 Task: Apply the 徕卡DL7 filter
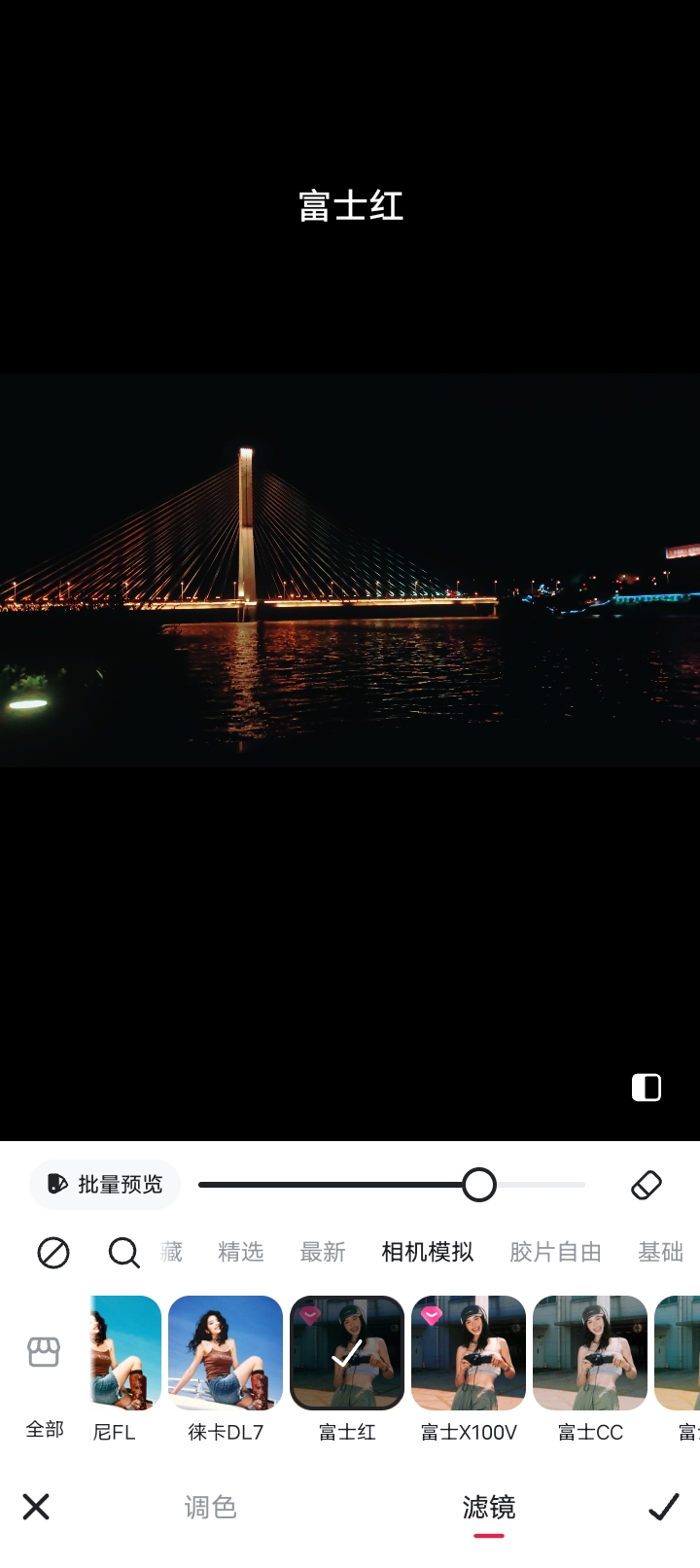click(226, 1353)
